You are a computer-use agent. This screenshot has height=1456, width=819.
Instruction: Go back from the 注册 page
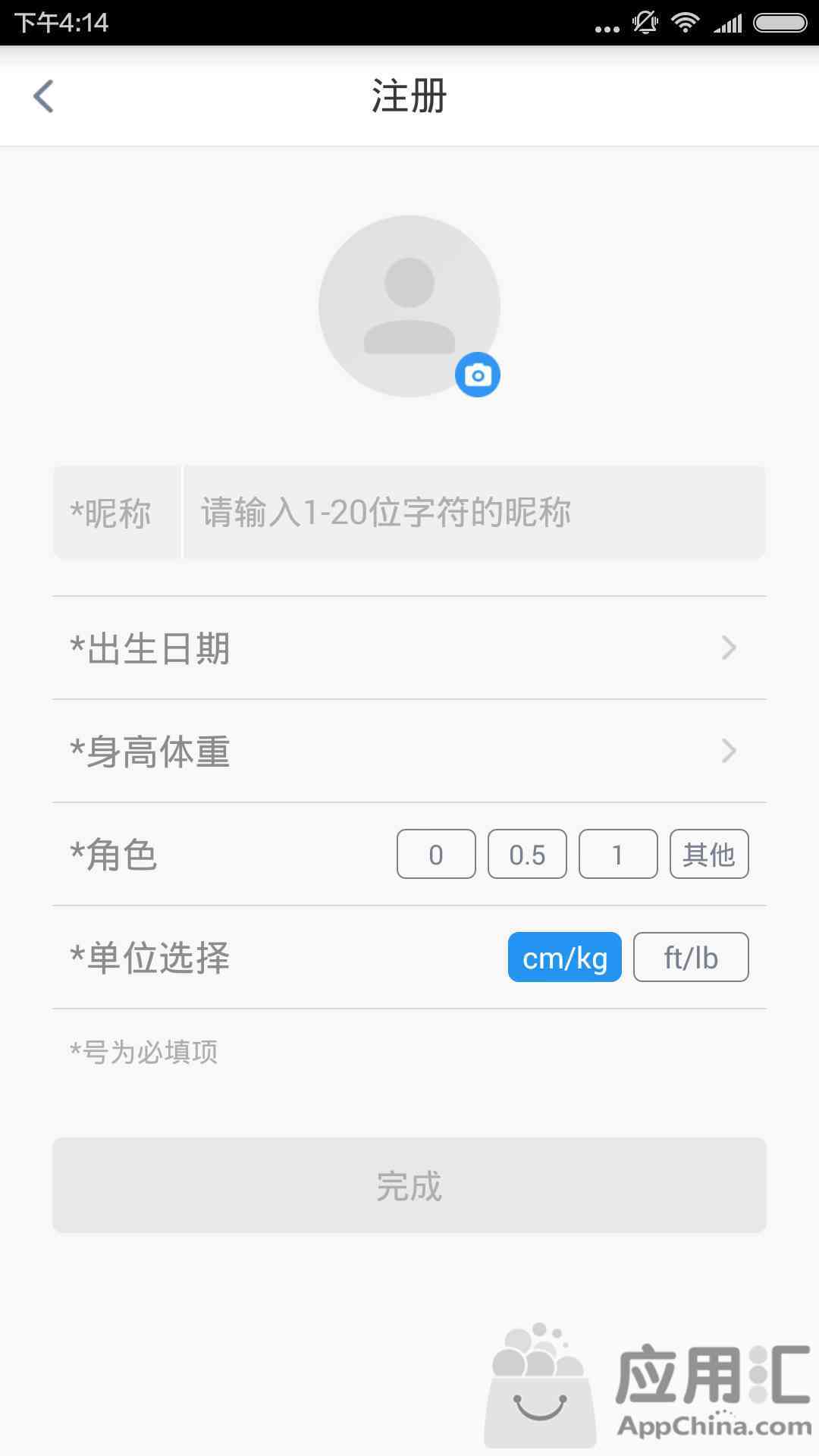44,96
